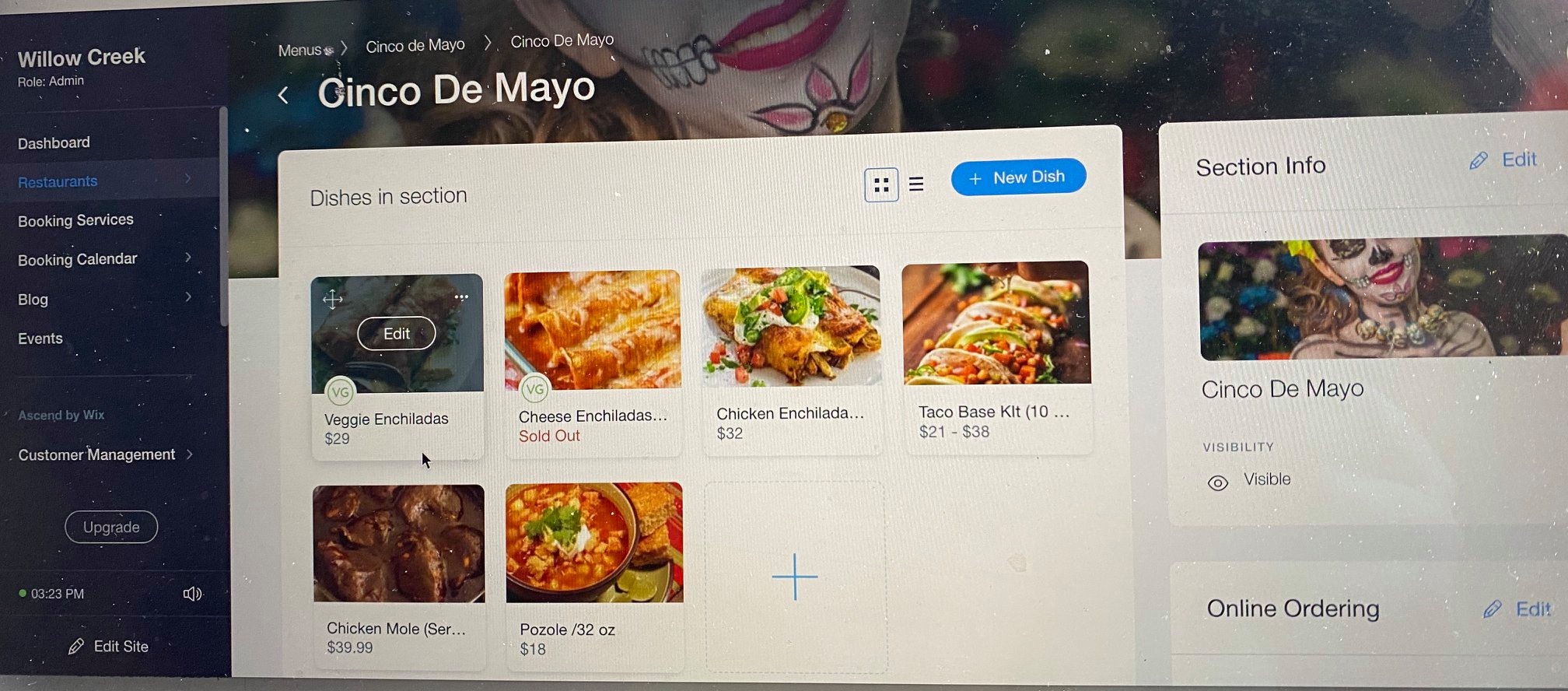Switch to grid view of dishes
This screenshot has width=1568, height=691.
click(881, 185)
